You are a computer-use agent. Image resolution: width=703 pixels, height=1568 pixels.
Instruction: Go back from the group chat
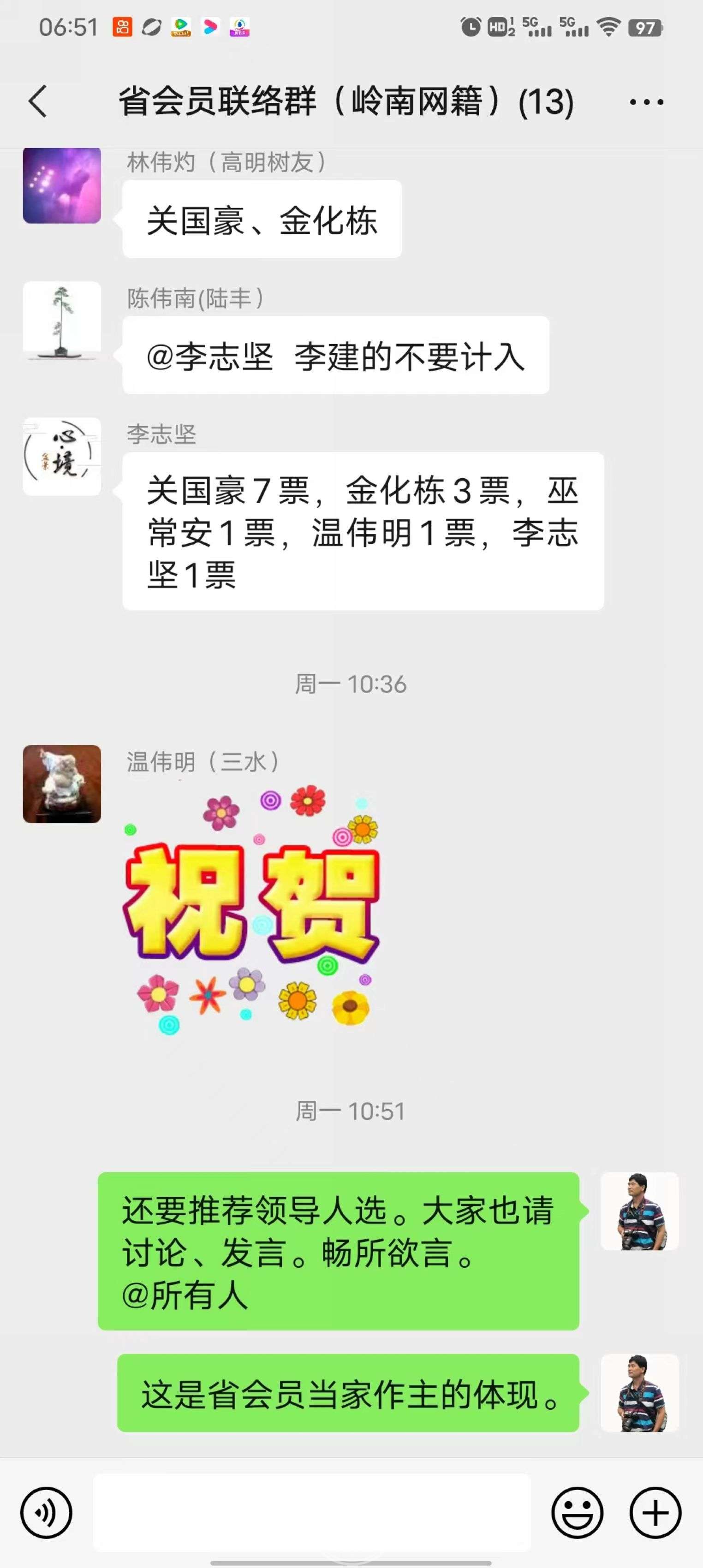[x=38, y=101]
